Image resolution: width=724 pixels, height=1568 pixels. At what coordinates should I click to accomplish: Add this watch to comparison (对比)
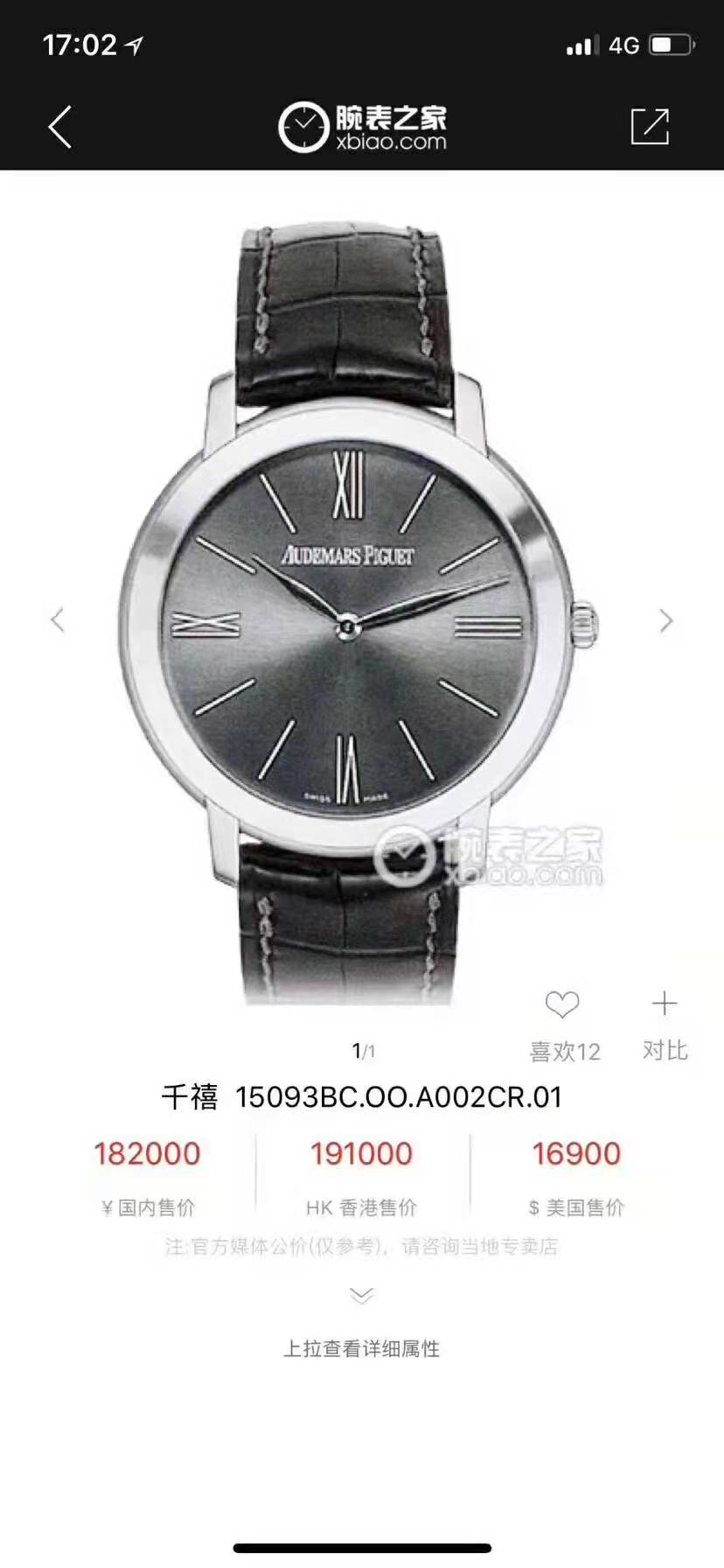(x=665, y=1004)
